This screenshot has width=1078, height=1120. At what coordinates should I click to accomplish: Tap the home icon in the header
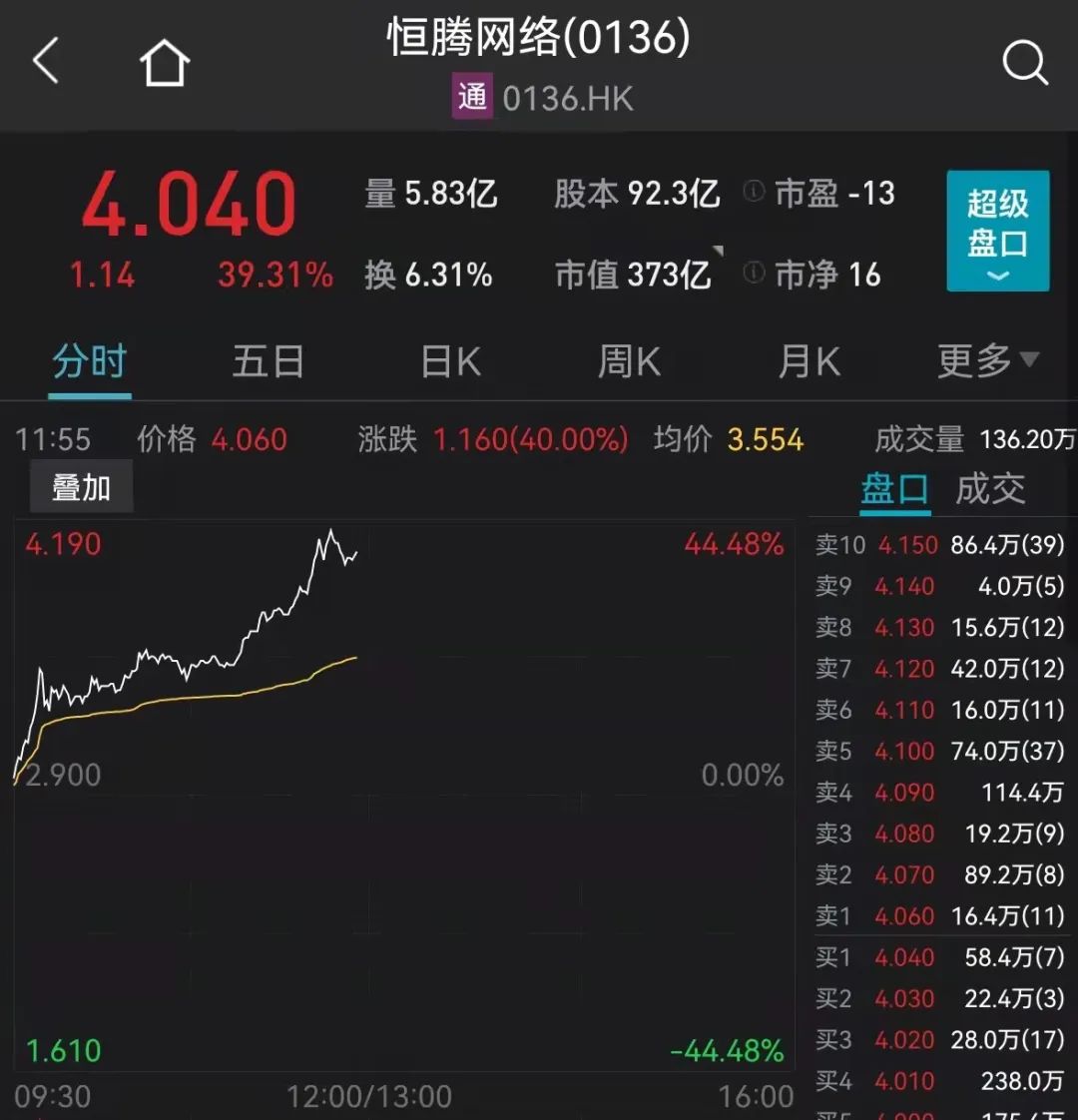pos(163,61)
